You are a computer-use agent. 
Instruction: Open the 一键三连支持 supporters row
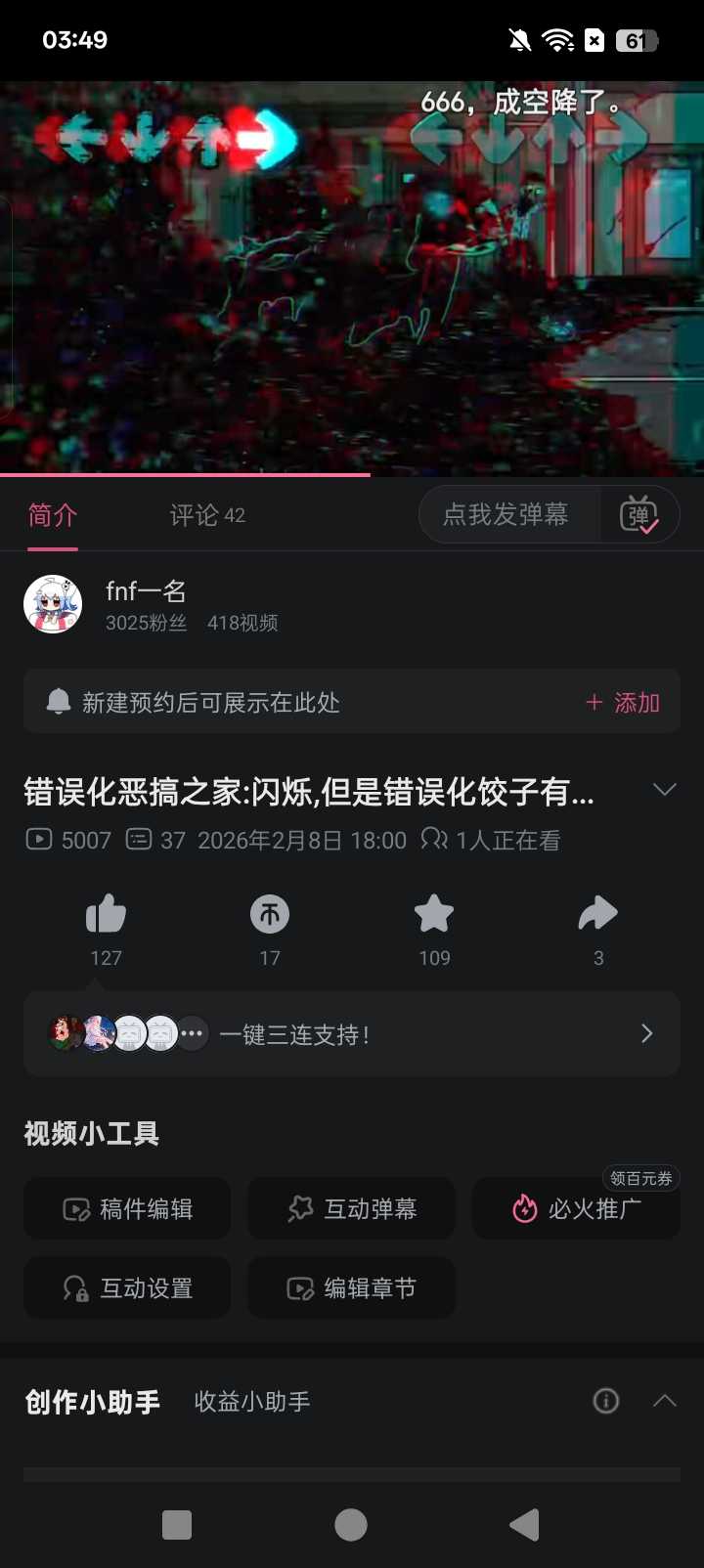coord(352,1034)
